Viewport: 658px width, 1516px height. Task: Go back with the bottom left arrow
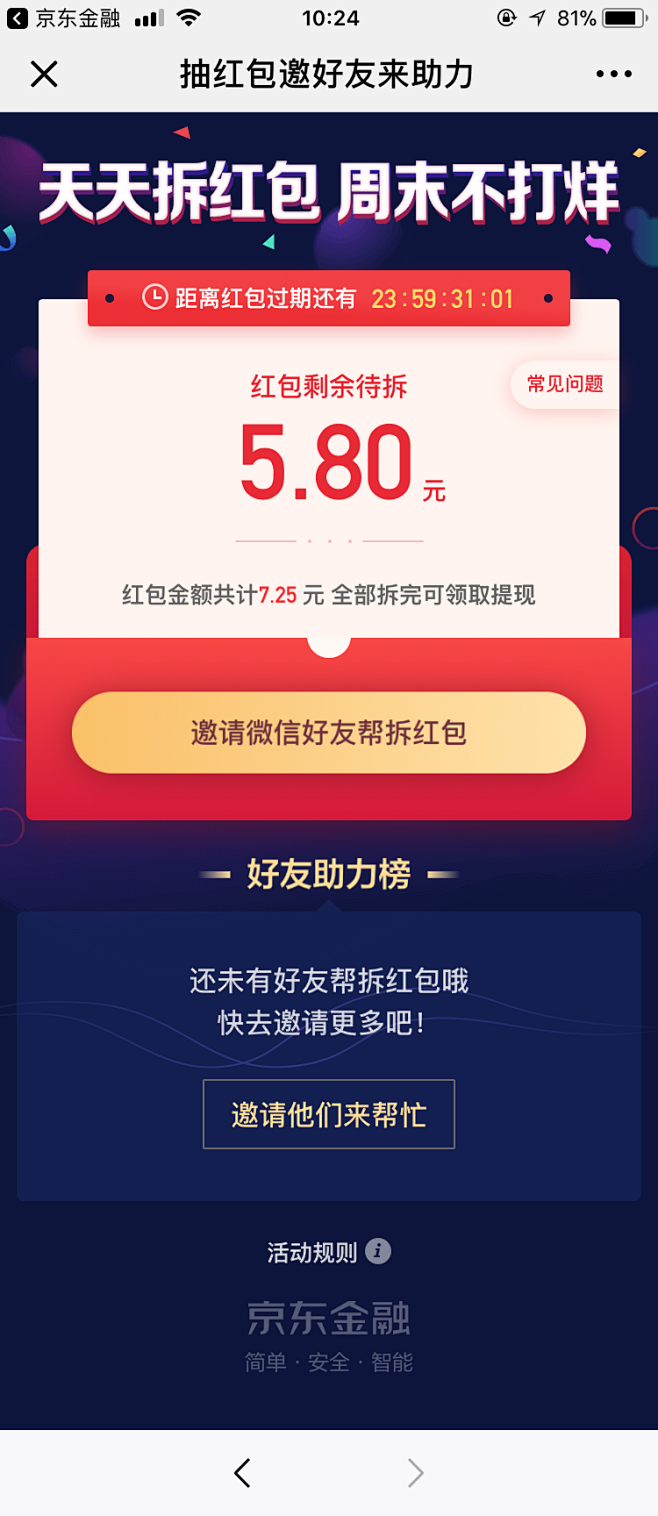[242, 1472]
